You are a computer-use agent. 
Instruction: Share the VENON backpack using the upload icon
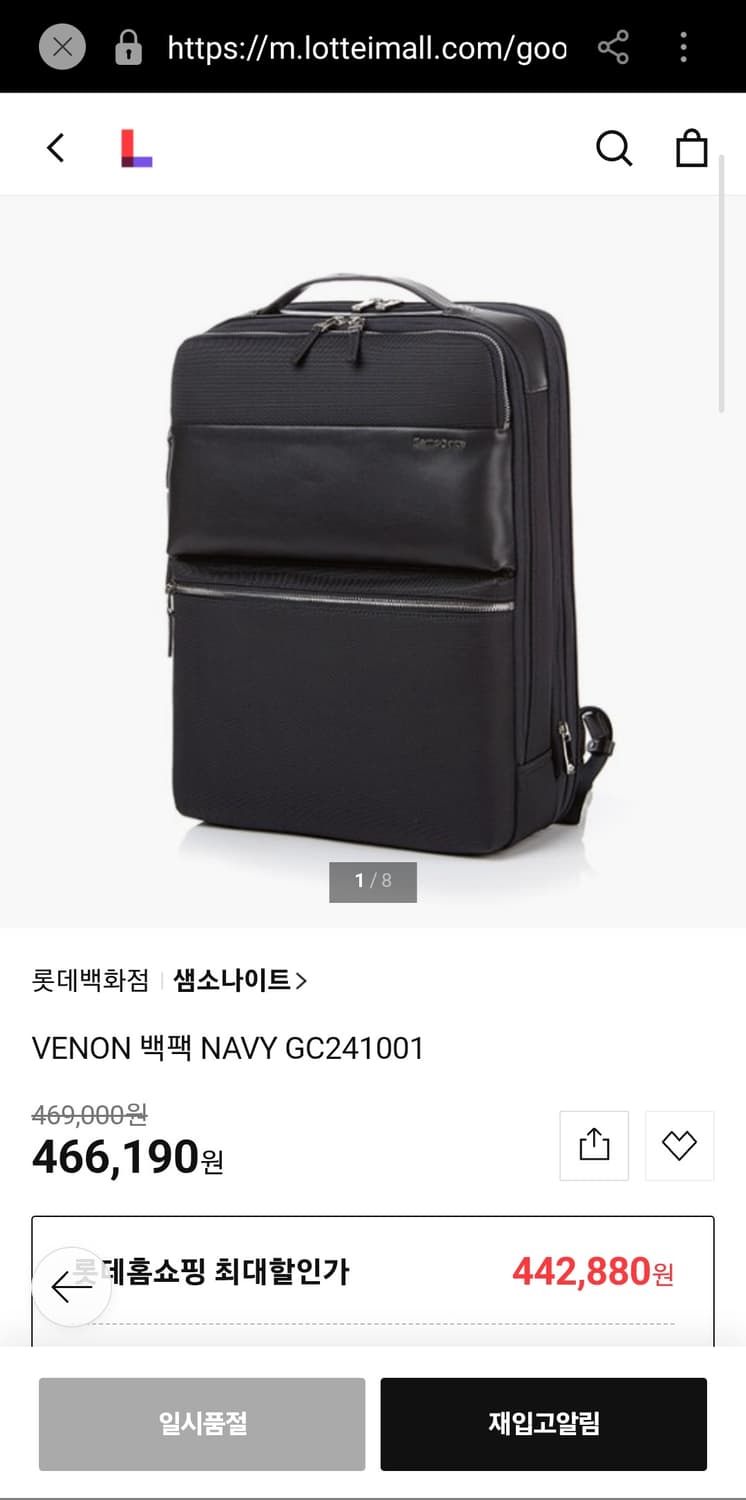[594, 1145]
